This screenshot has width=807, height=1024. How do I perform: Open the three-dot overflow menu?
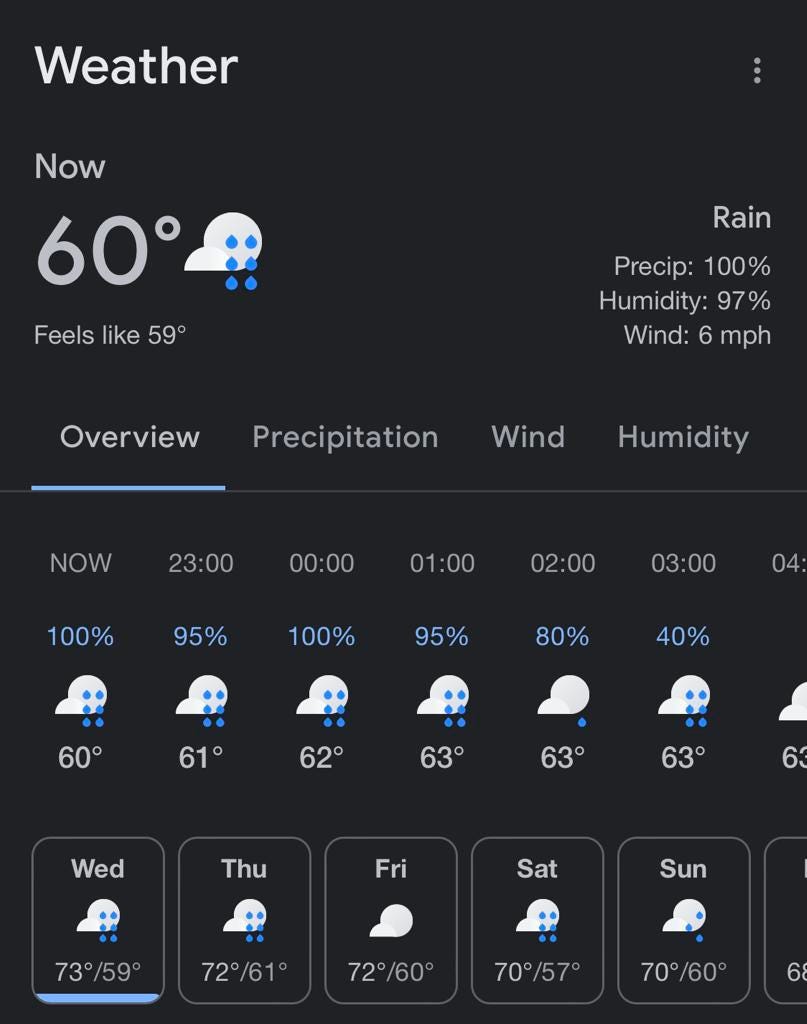pos(757,71)
